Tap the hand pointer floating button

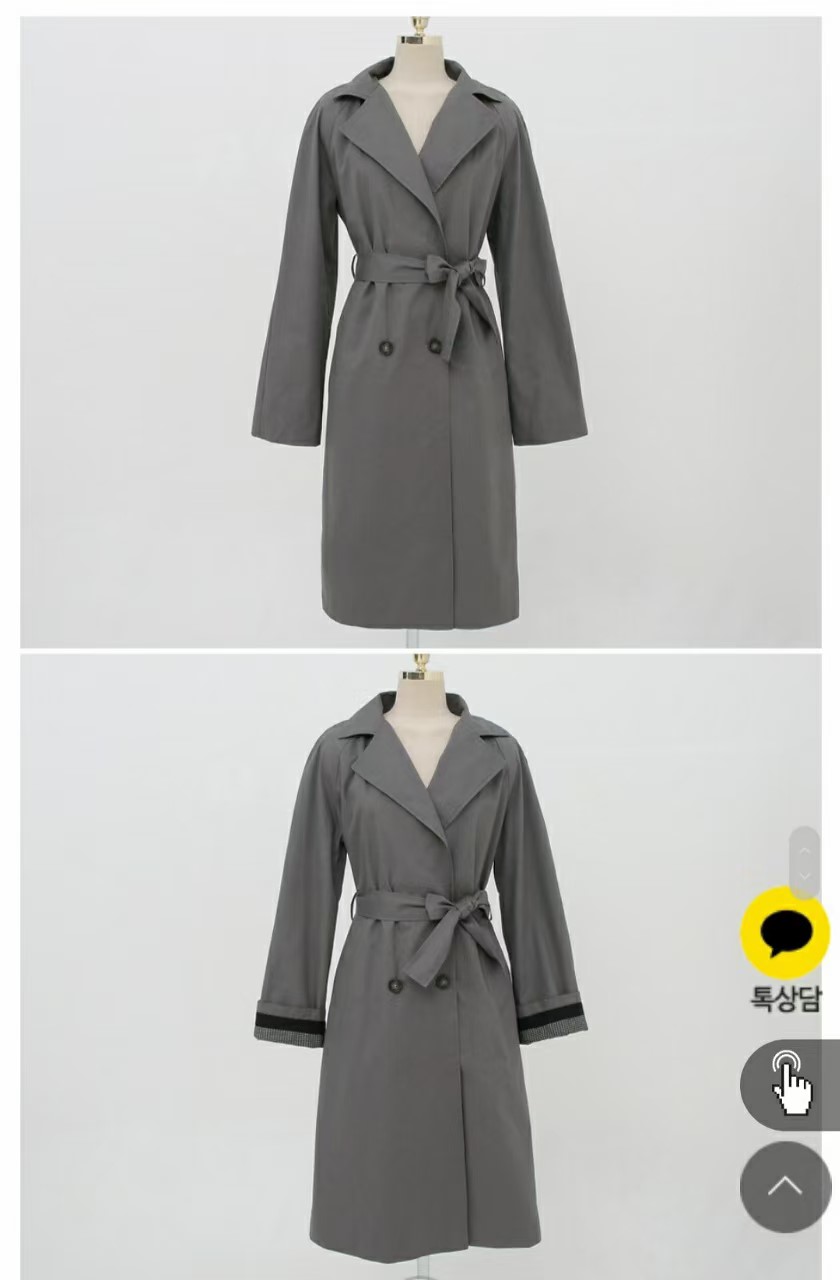click(x=790, y=1085)
